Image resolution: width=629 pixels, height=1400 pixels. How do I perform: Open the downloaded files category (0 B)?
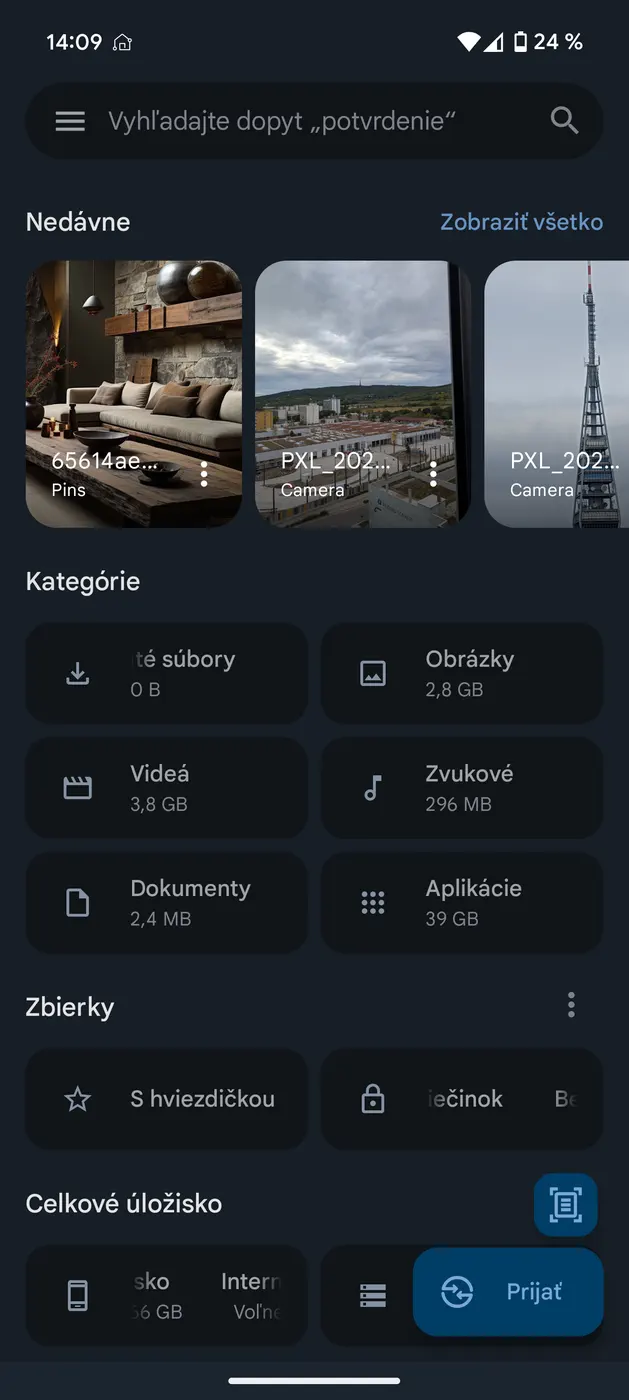point(166,673)
